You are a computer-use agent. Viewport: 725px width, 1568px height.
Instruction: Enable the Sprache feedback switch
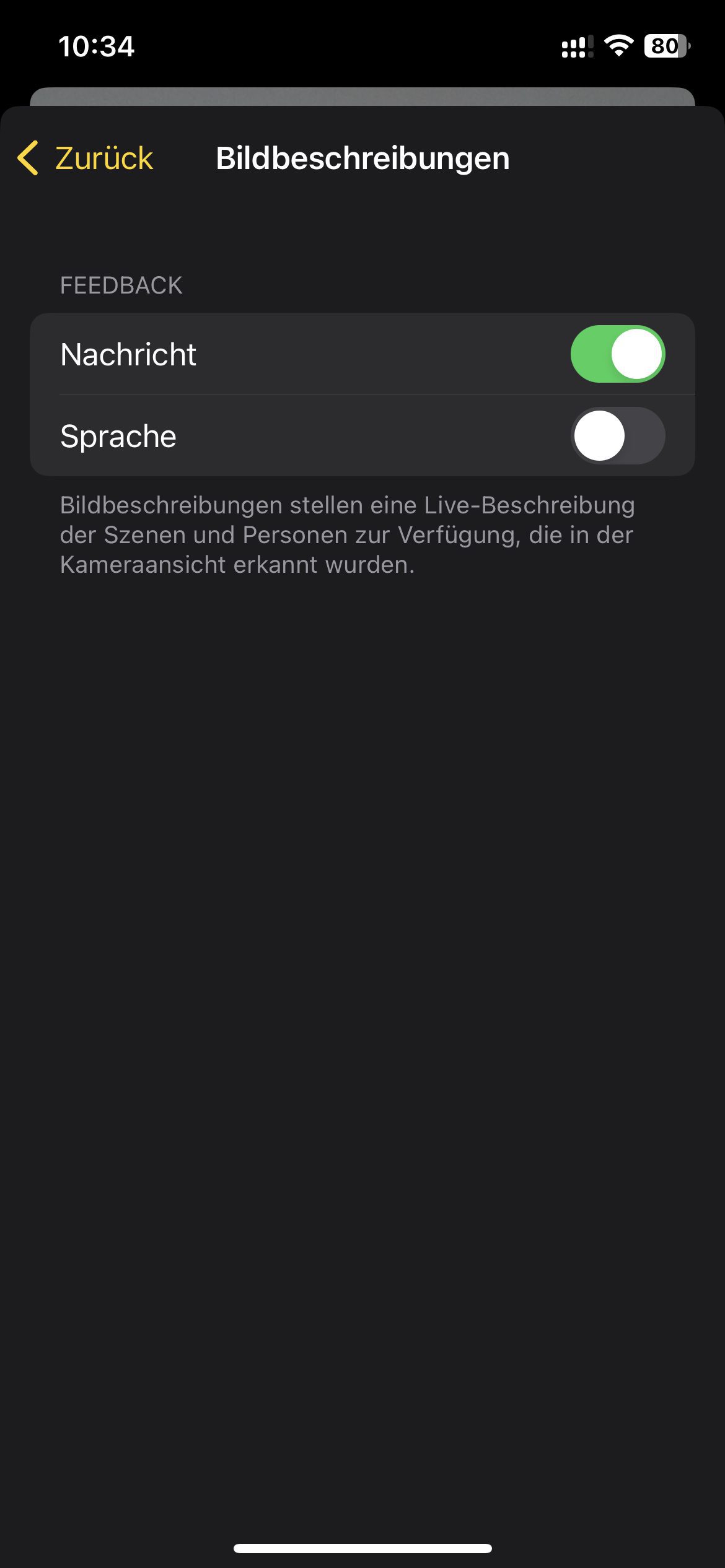(x=620, y=436)
